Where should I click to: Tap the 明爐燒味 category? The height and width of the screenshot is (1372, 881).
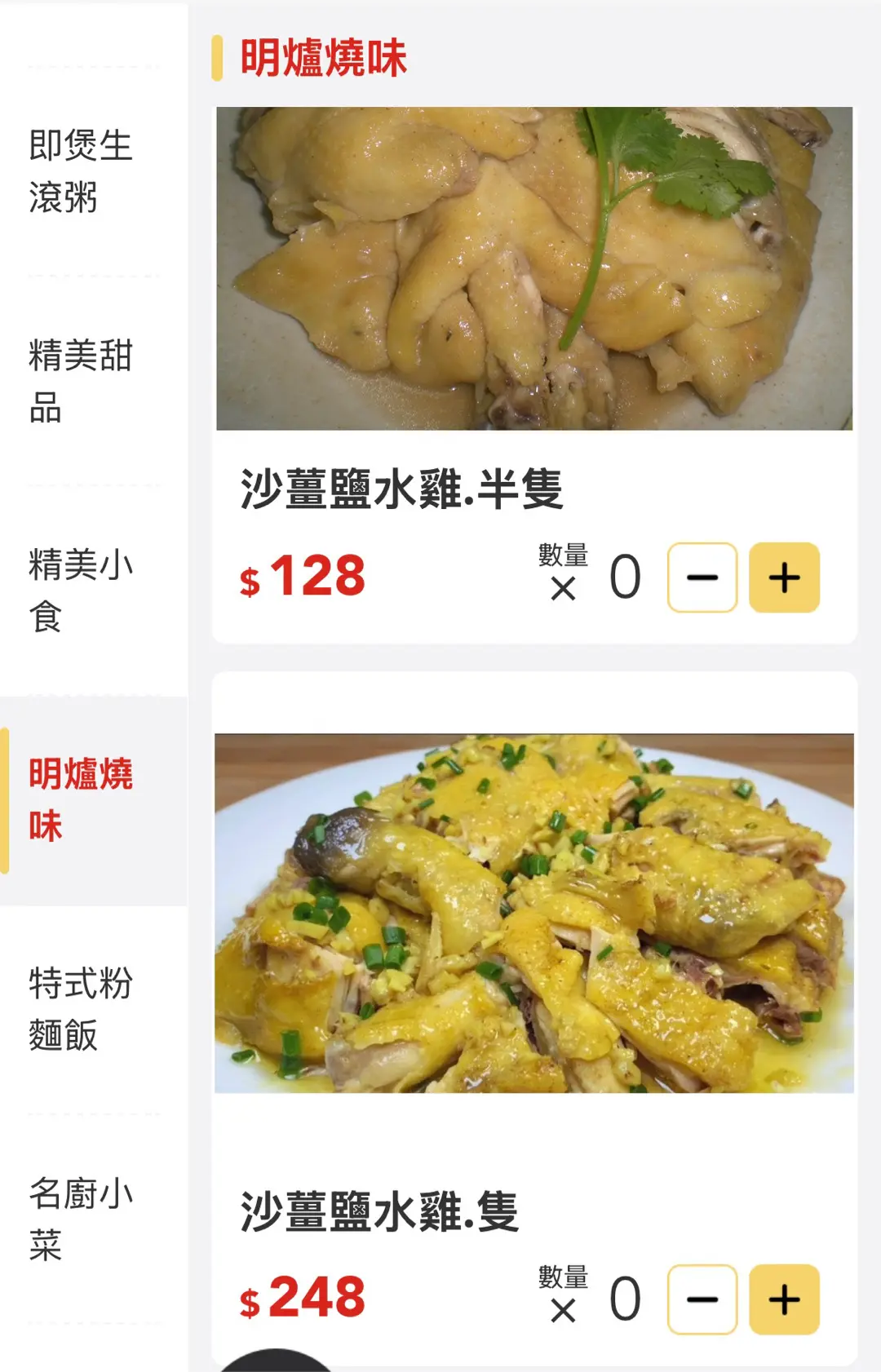[x=81, y=799]
